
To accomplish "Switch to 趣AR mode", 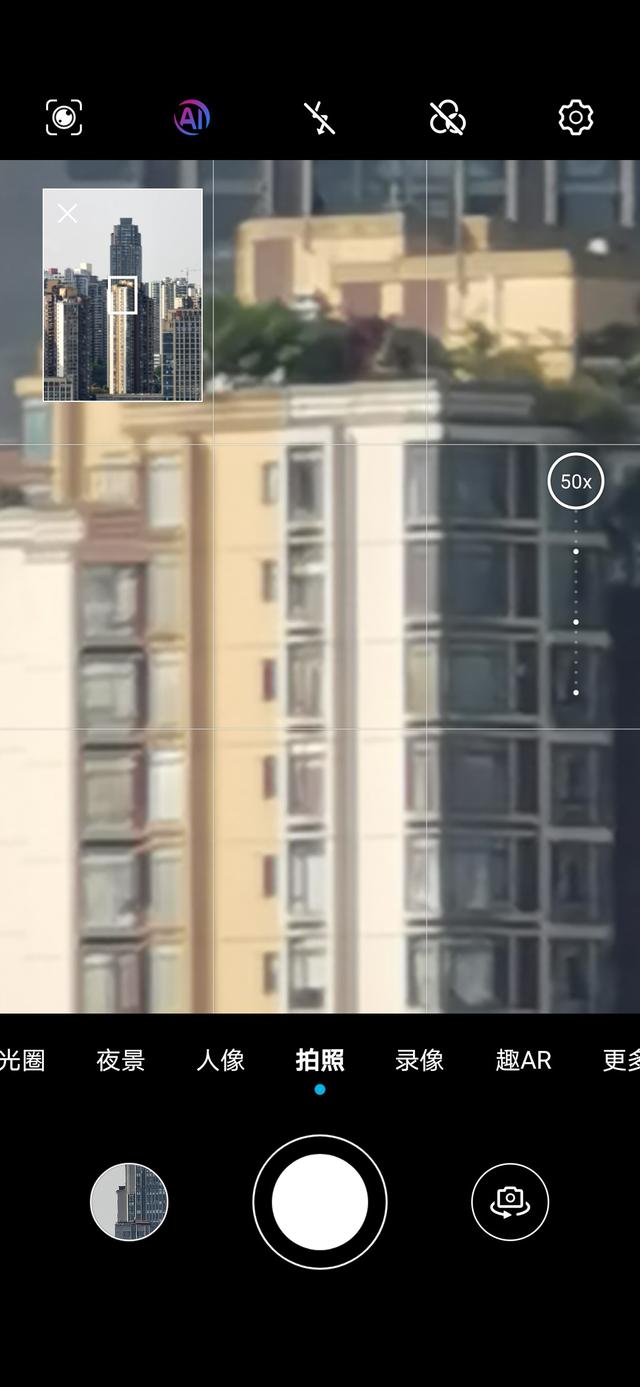I will coord(523,1060).
